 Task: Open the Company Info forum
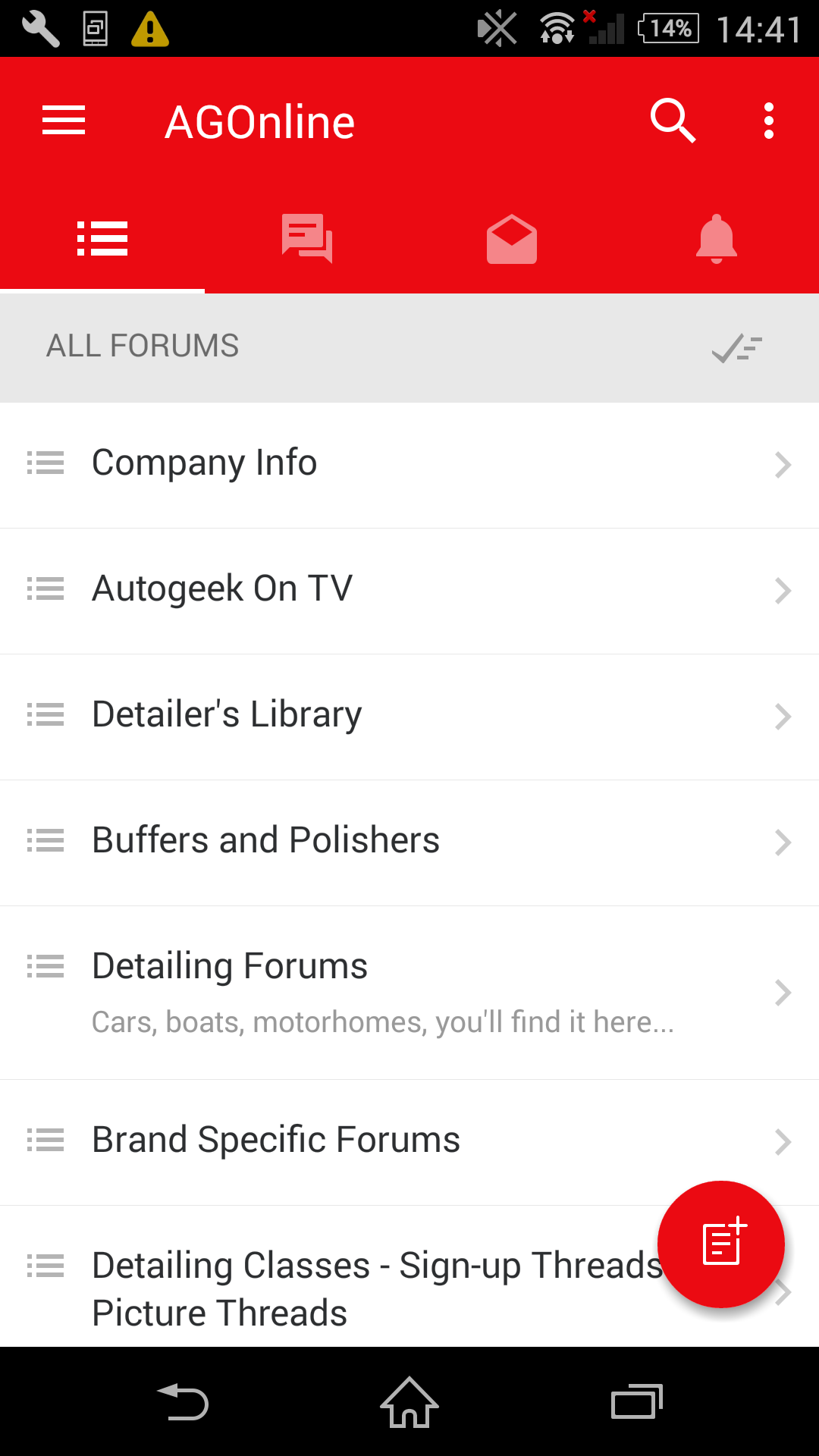click(409, 465)
